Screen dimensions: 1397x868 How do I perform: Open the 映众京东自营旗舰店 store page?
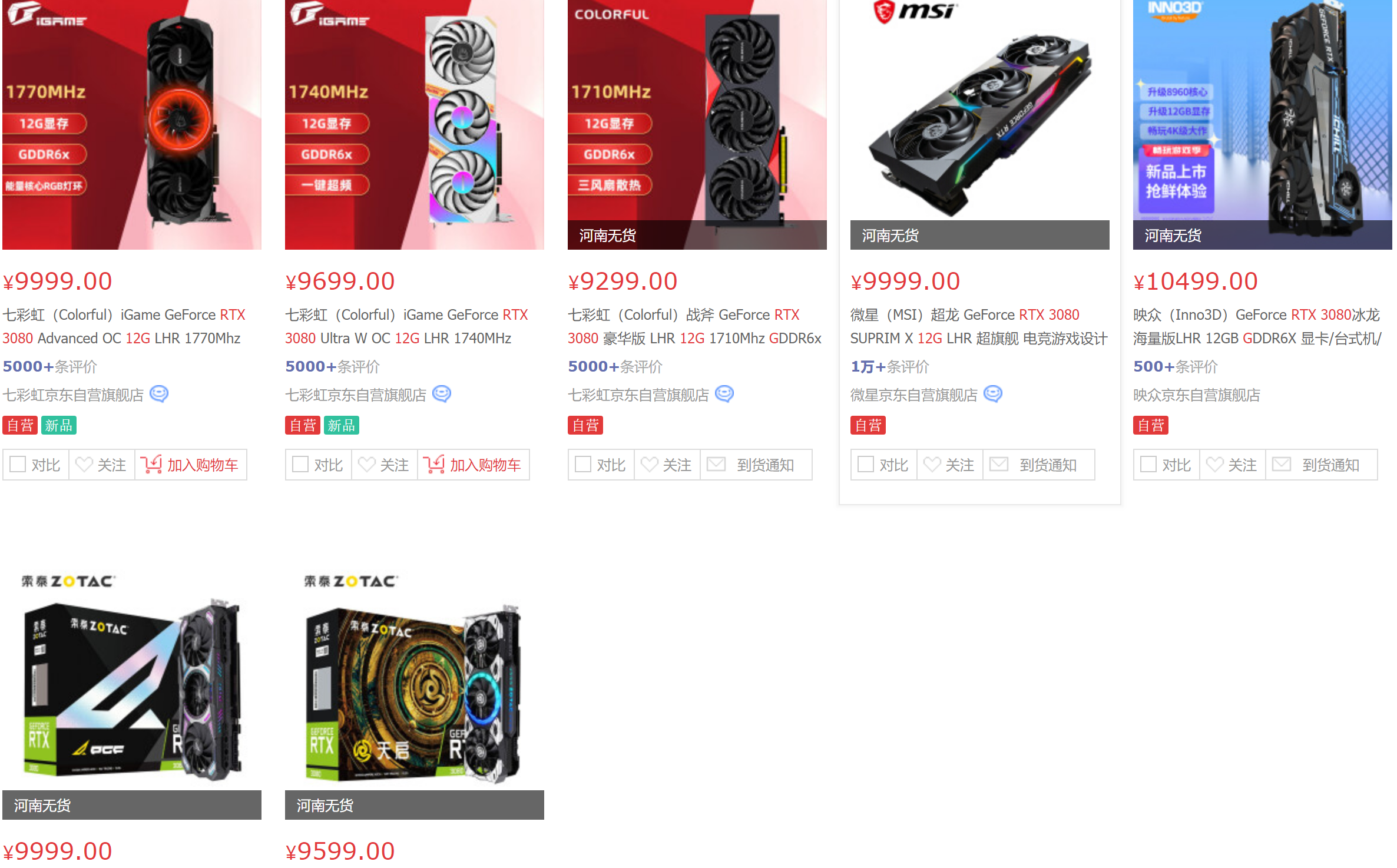point(1196,395)
